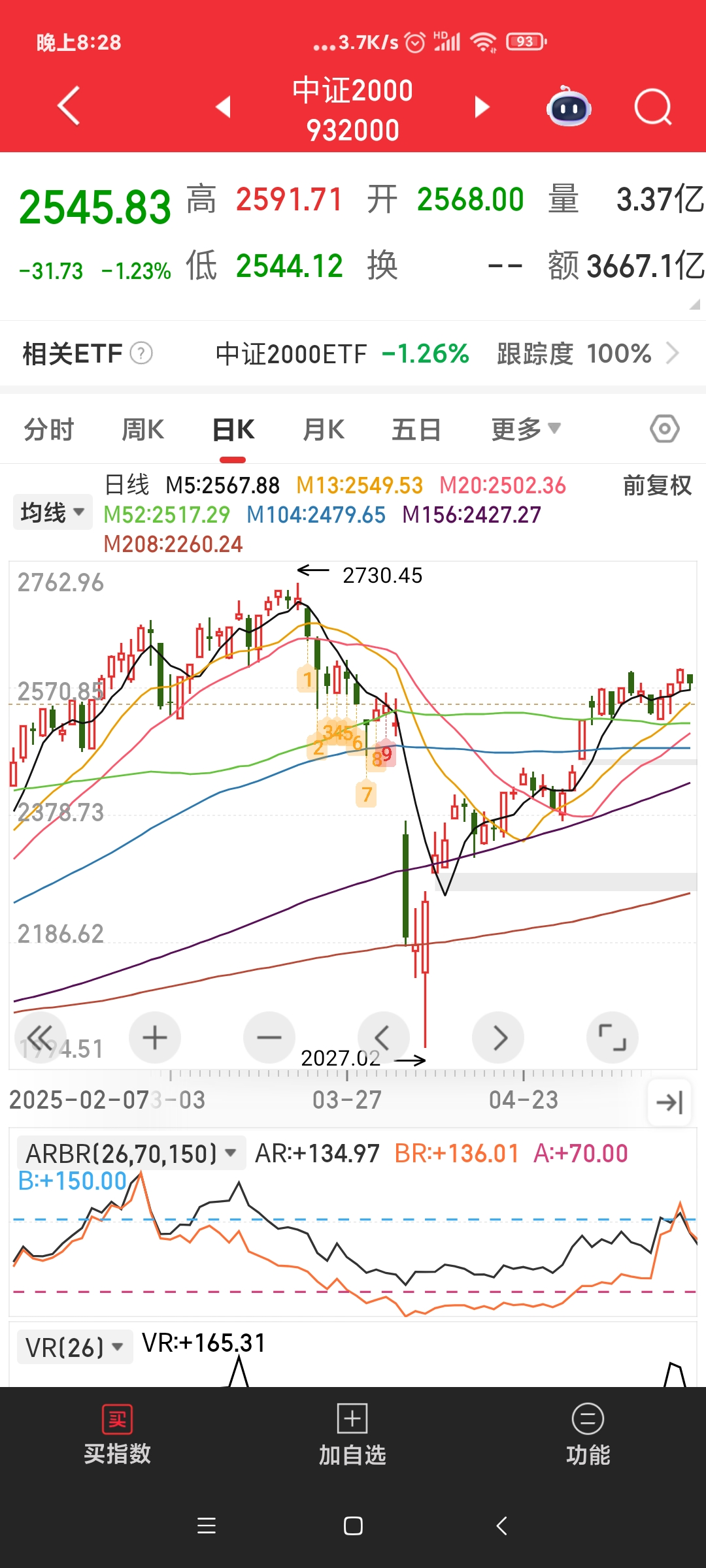
Task: Open the 均线 indicator dropdown
Action: coord(52,512)
